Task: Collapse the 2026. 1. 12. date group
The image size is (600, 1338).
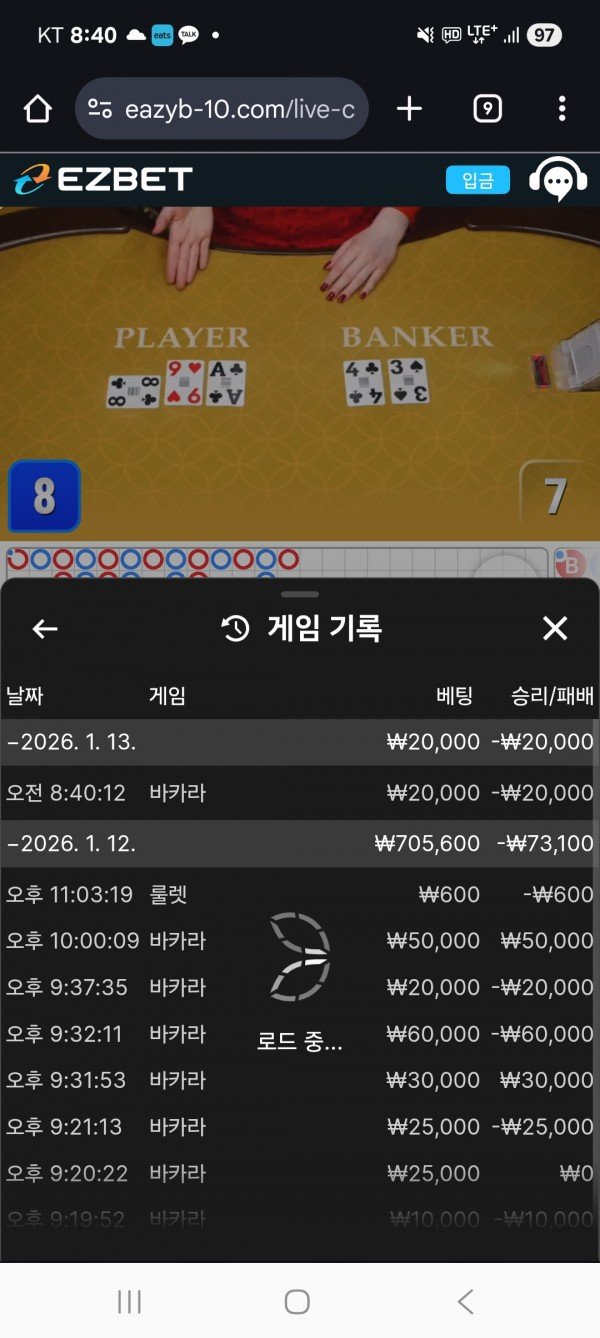Action: (70, 843)
